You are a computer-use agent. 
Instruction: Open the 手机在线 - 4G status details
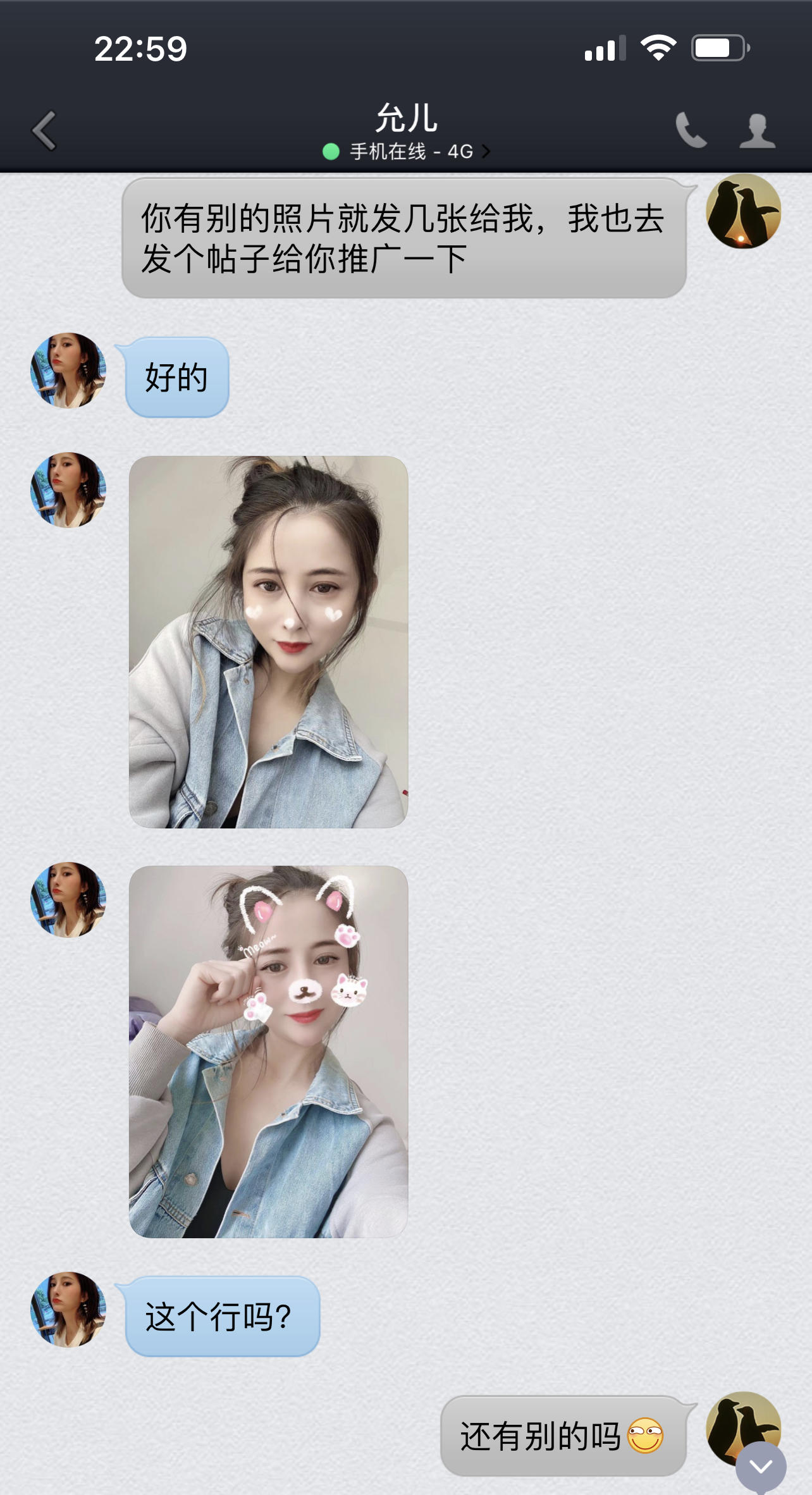(x=407, y=152)
